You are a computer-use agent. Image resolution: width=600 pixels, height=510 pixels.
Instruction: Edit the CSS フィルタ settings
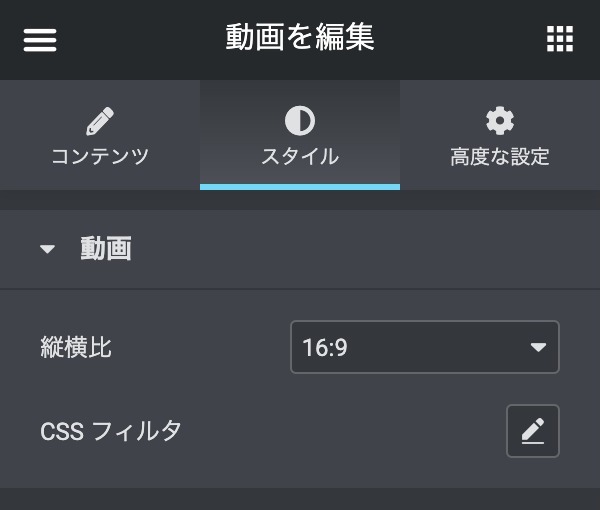pyautogui.click(x=532, y=431)
